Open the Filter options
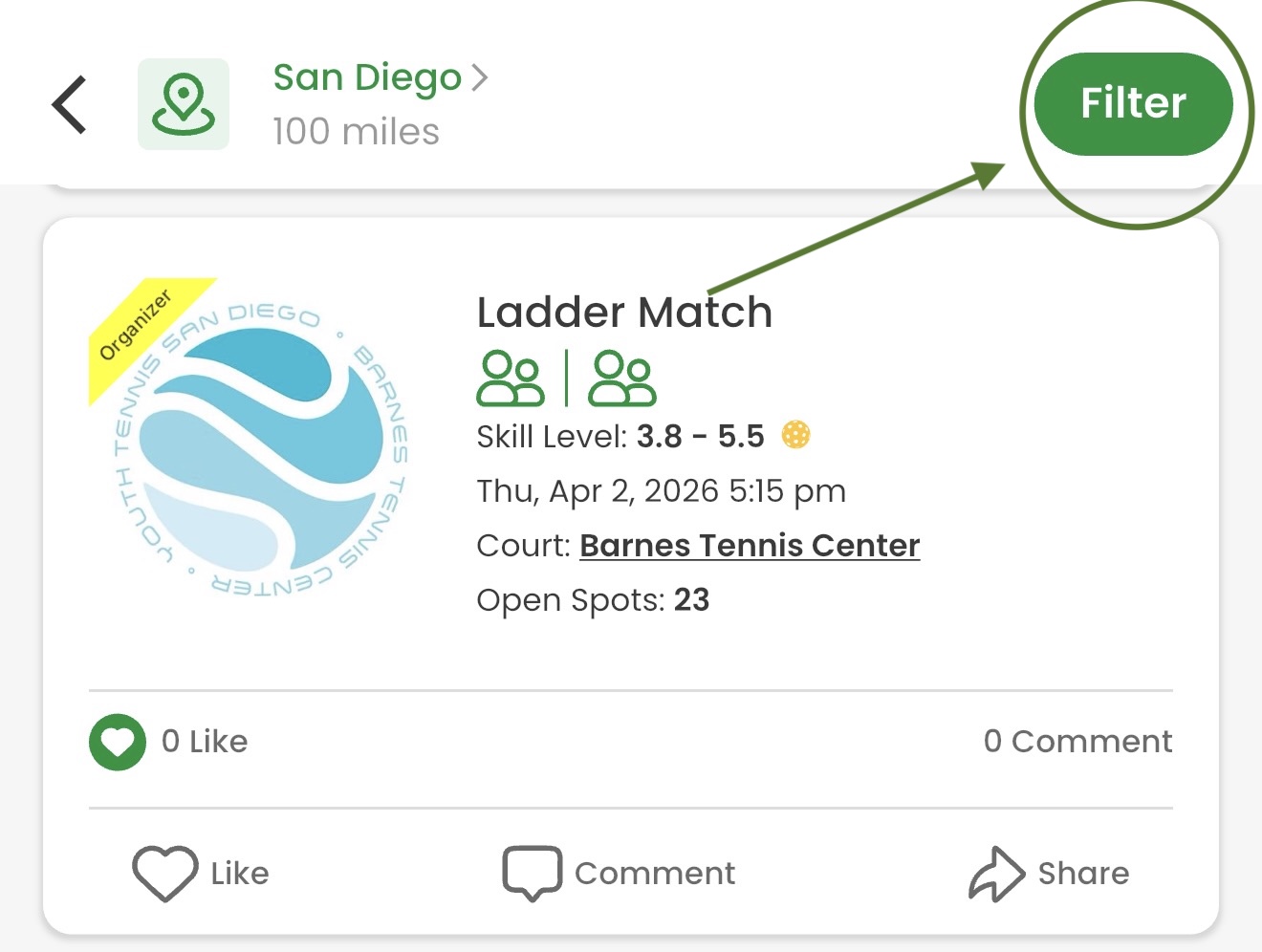 (x=1133, y=103)
